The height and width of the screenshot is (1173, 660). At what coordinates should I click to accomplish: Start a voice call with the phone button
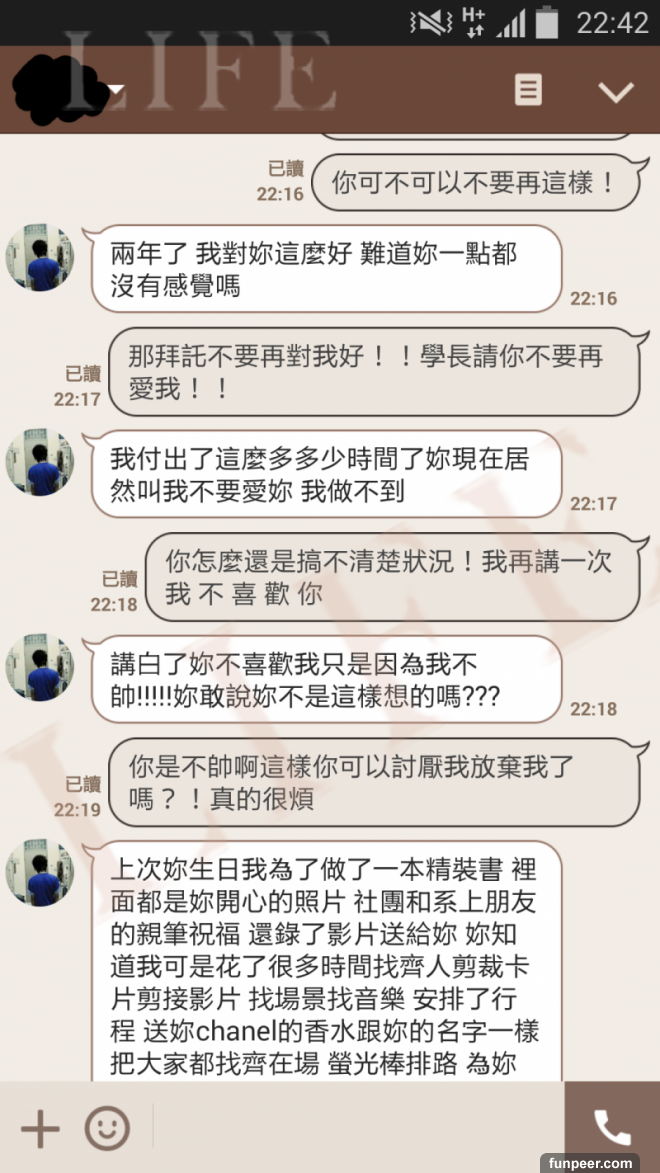click(612, 1128)
